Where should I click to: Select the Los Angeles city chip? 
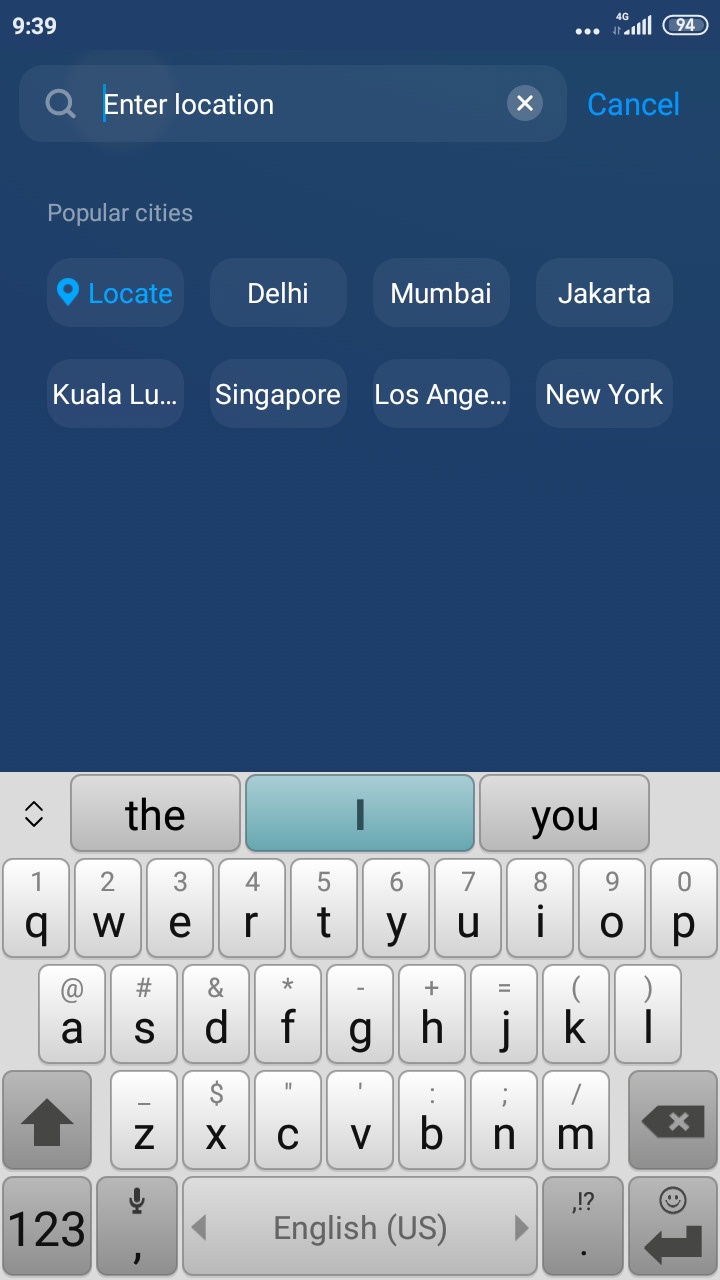[x=441, y=394]
